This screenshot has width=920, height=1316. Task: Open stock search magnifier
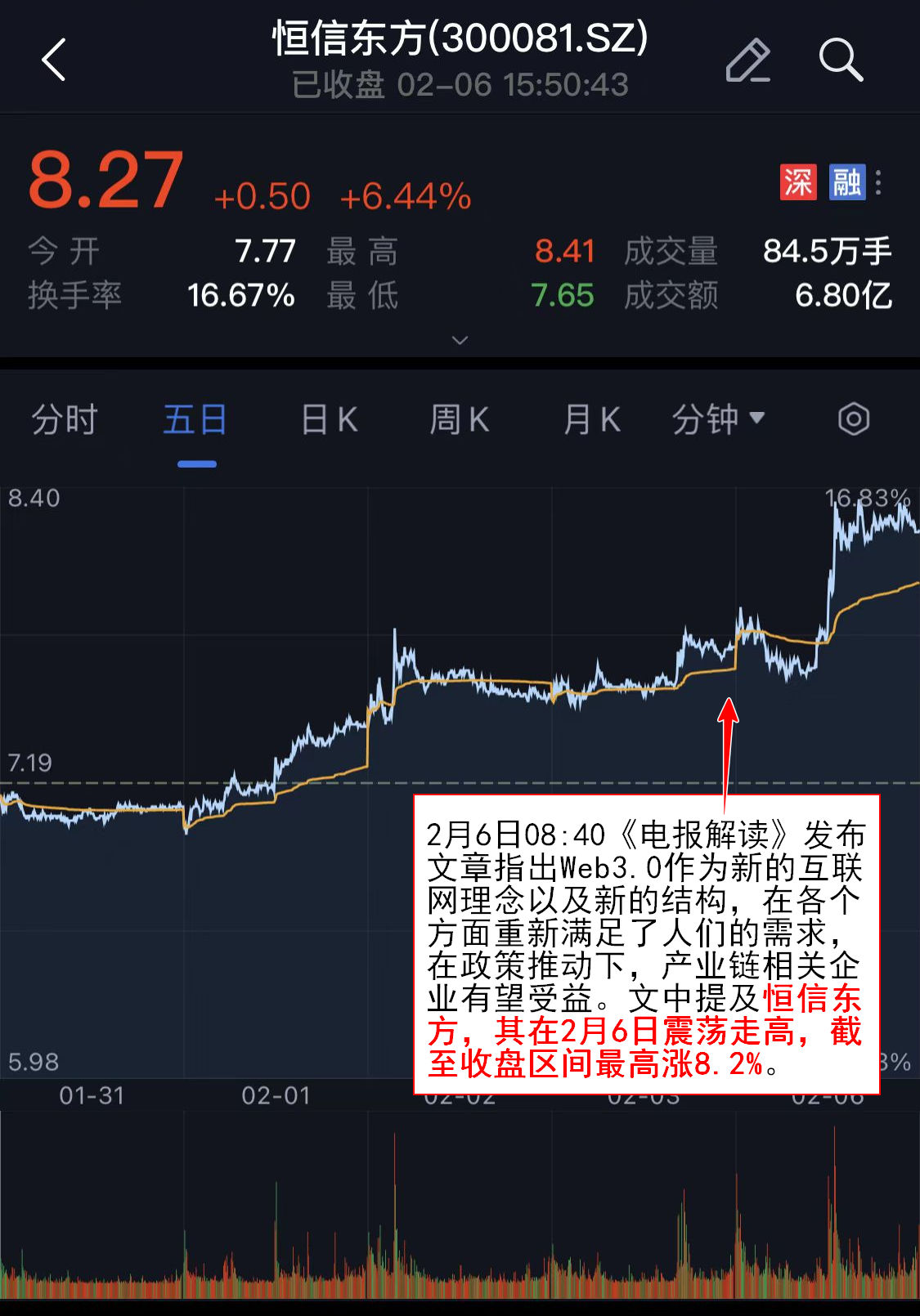pos(841,60)
